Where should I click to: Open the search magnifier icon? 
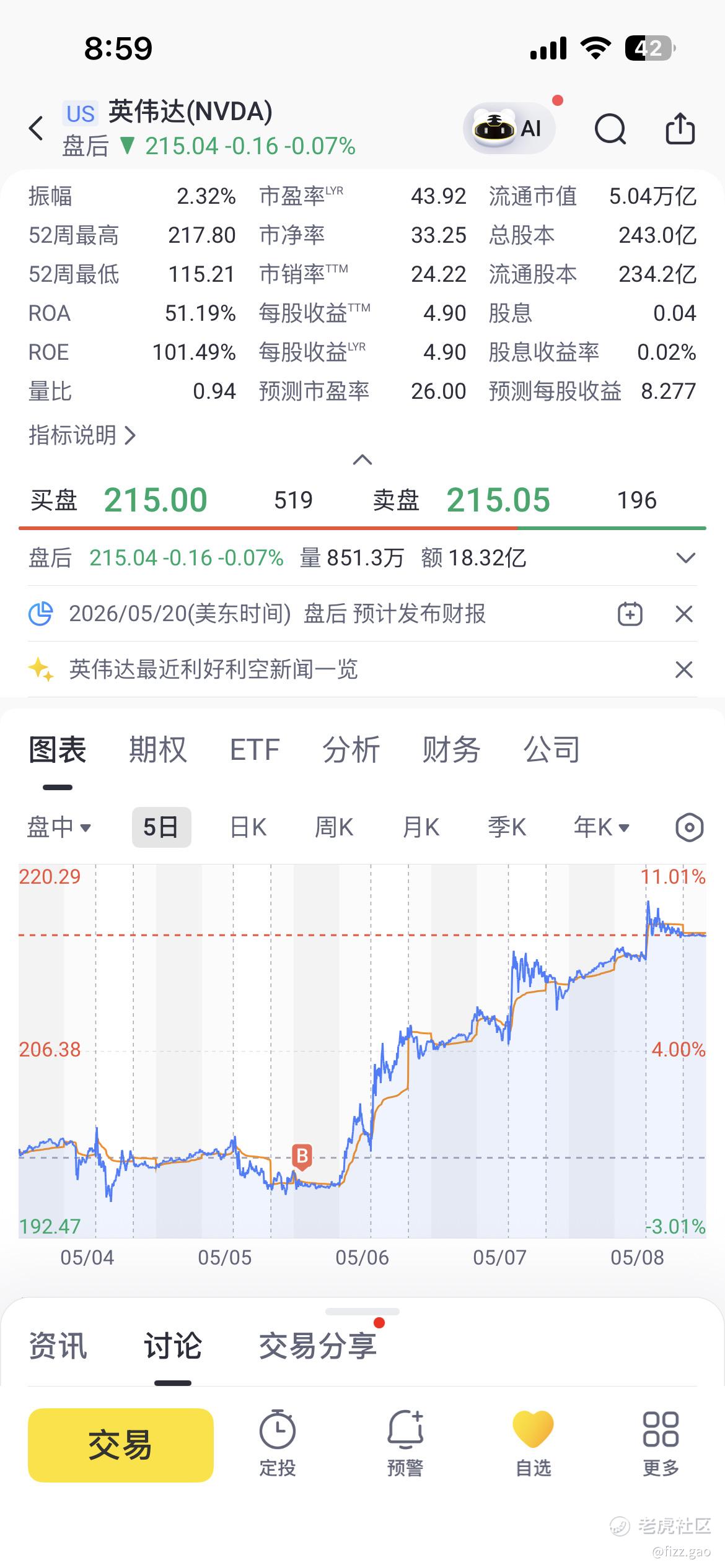pyautogui.click(x=610, y=129)
